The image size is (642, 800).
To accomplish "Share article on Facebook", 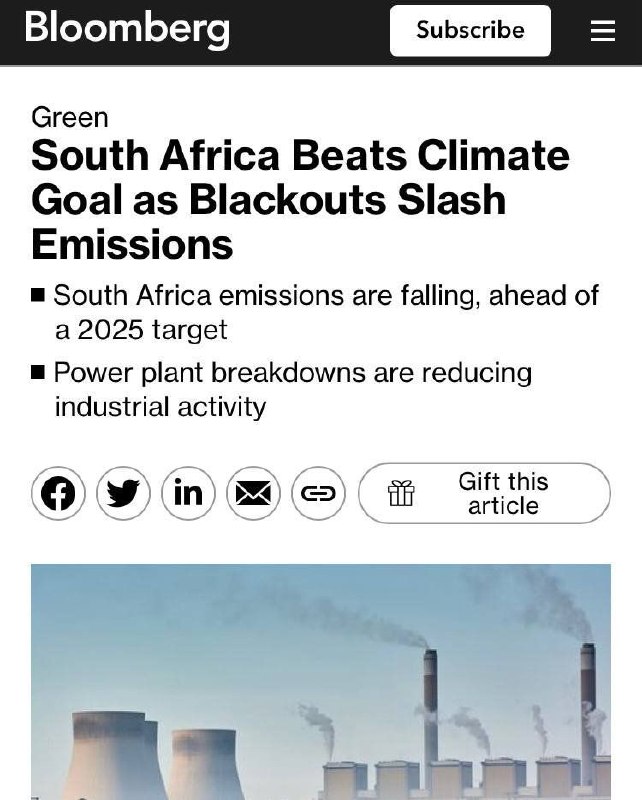I will point(59,493).
